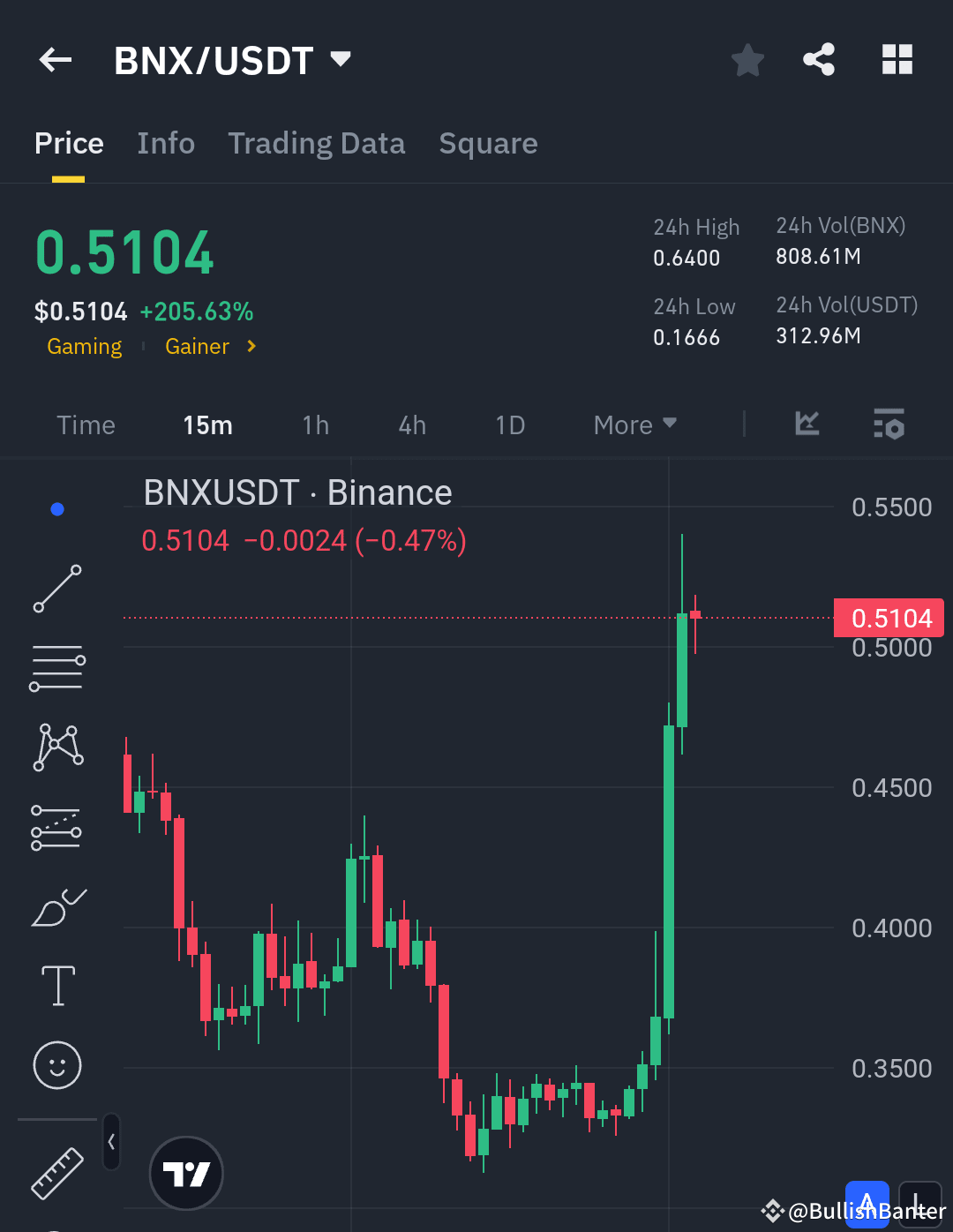953x1232 pixels.
Task: Tap the share icon
Action: pos(819,60)
